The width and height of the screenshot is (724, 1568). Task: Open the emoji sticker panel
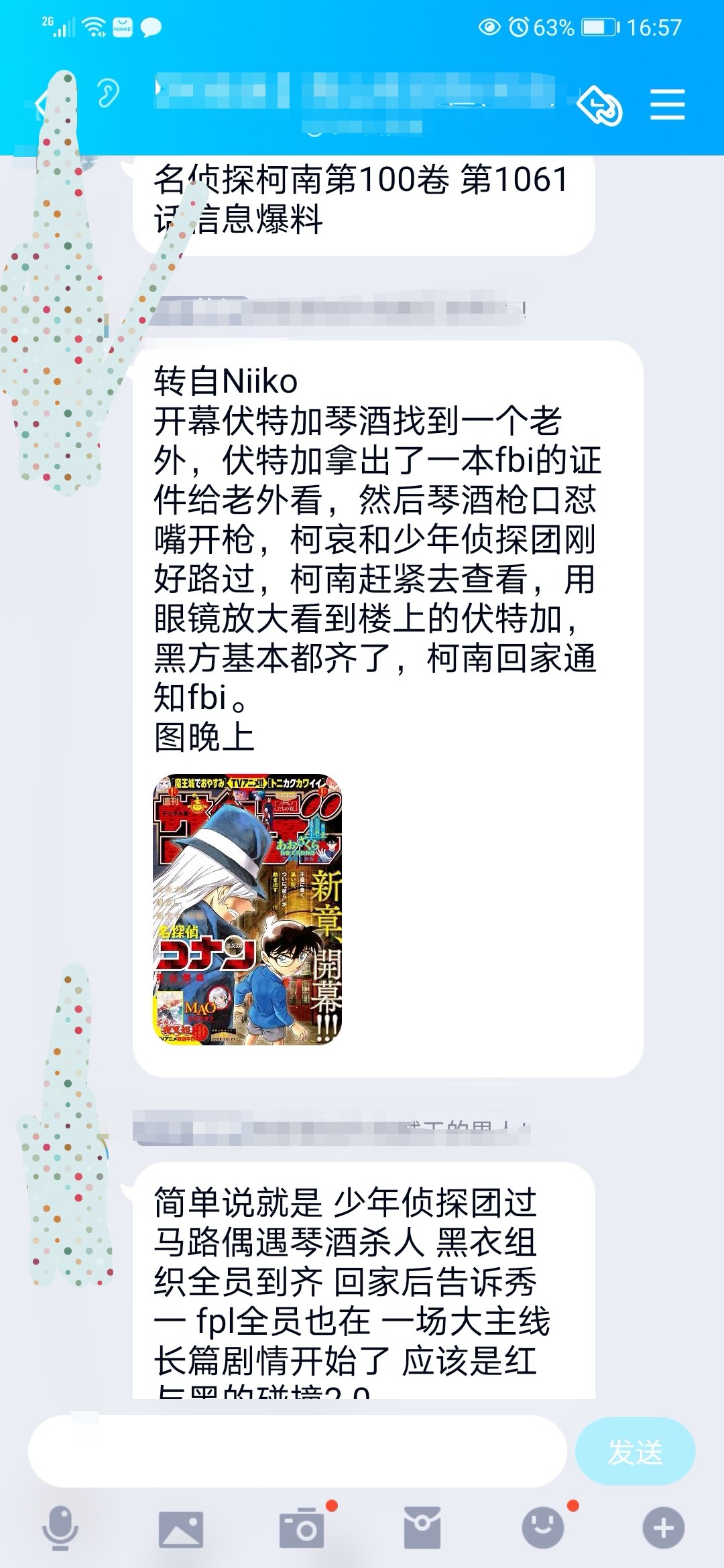tap(542, 1528)
